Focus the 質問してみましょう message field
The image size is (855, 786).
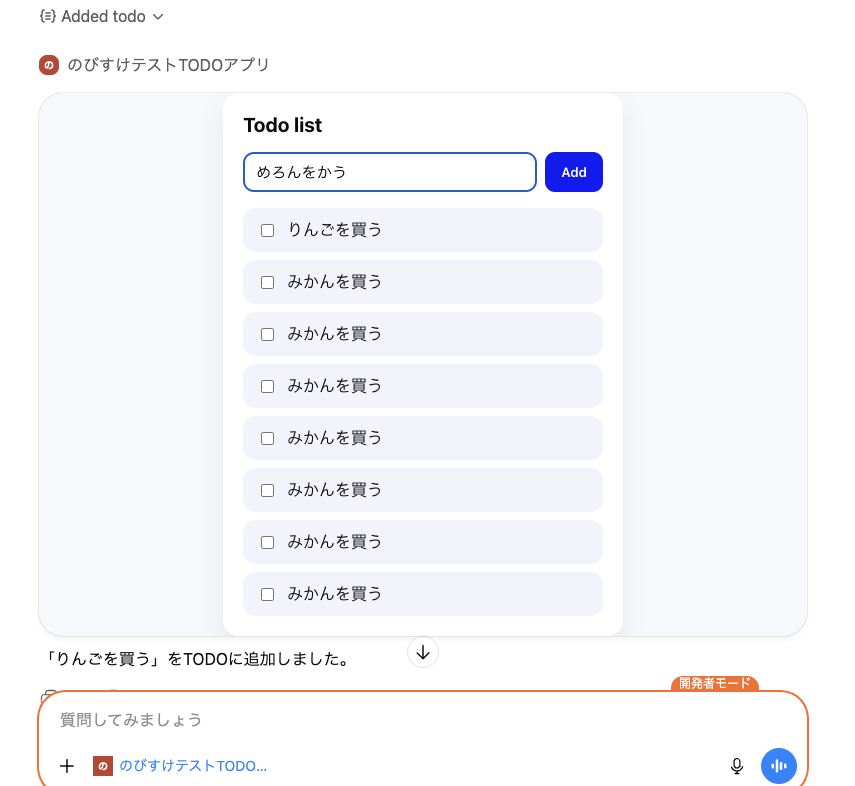point(400,720)
